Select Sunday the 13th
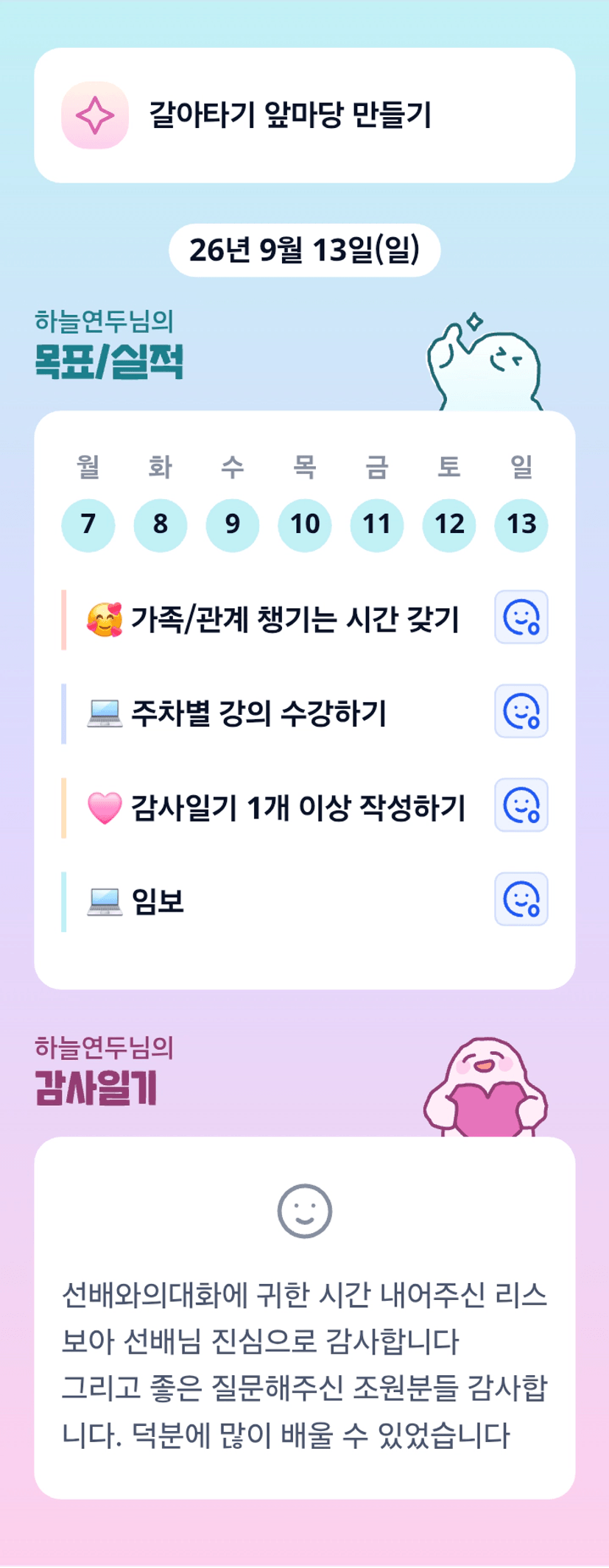 pyautogui.click(x=521, y=525)
